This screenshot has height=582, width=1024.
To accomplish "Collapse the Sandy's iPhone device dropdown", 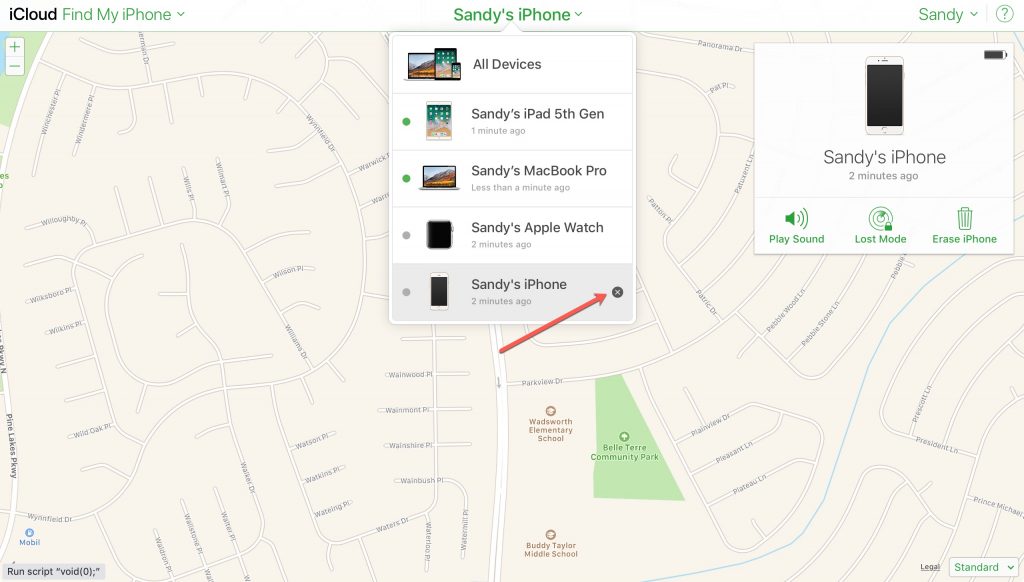I will coord(517,15).
